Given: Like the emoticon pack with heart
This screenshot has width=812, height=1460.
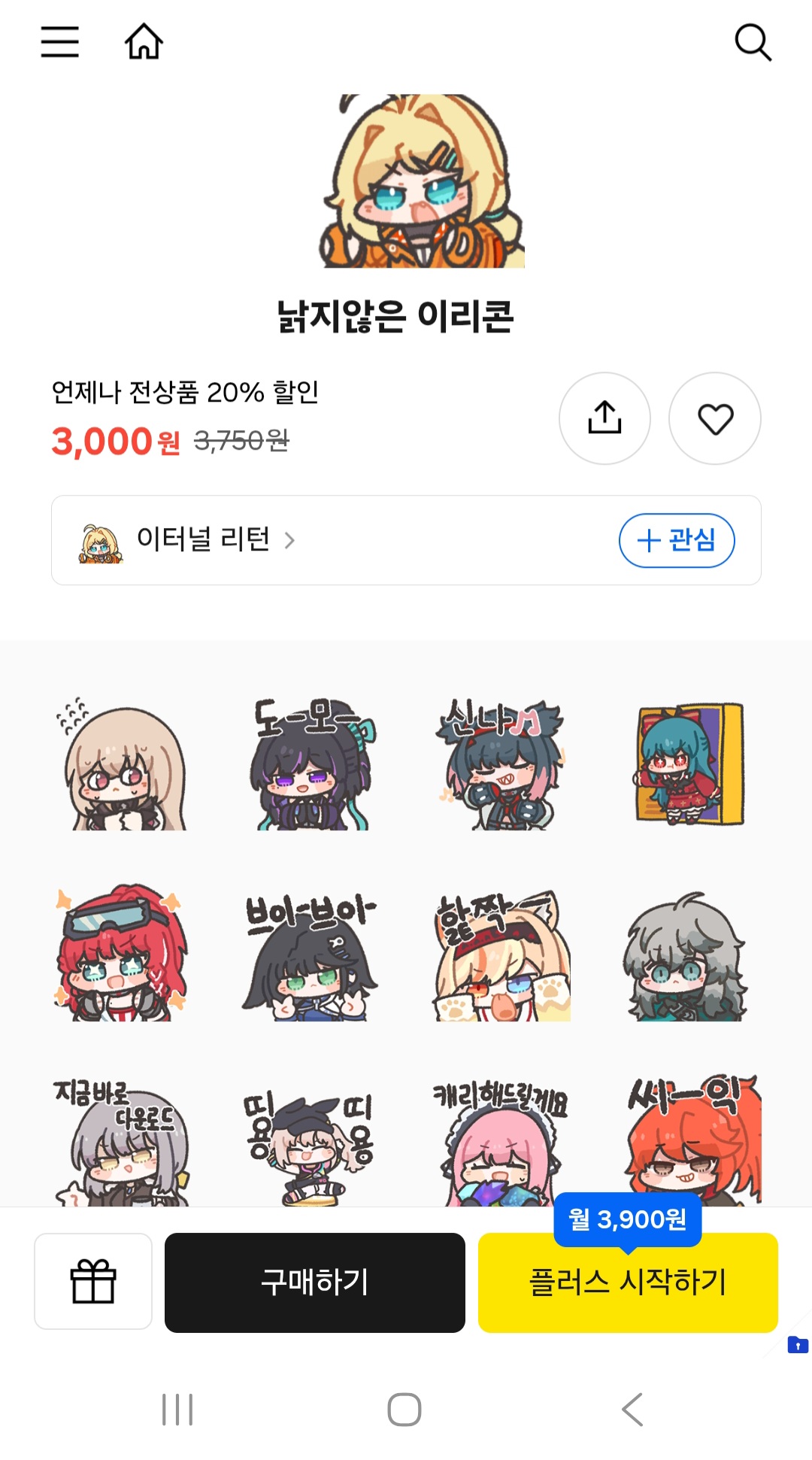Looking at the screenshot, I should click(x=715, y=418).
